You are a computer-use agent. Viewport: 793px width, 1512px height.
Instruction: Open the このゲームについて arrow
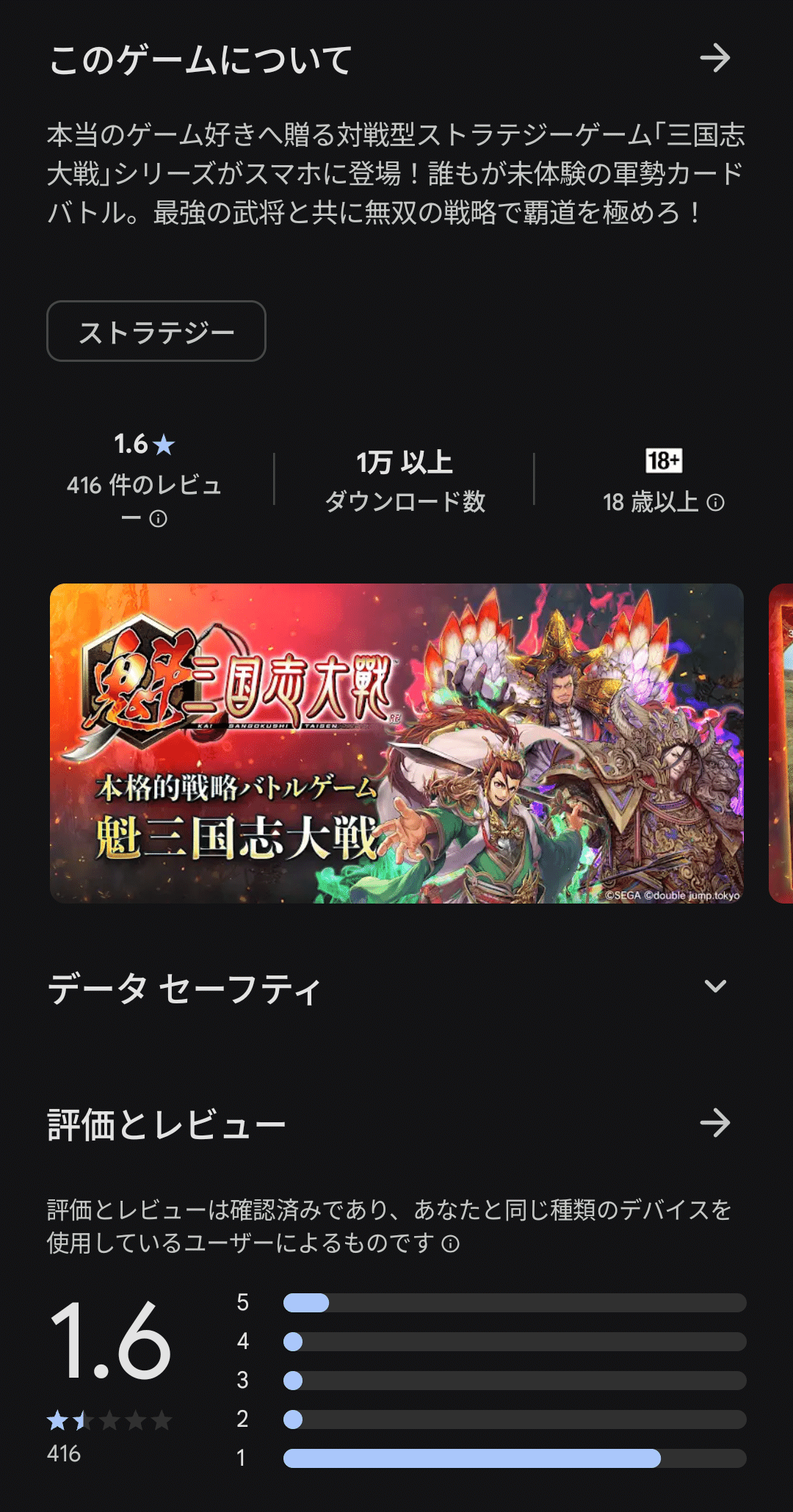pyautogui.click(x=715, y=58)
